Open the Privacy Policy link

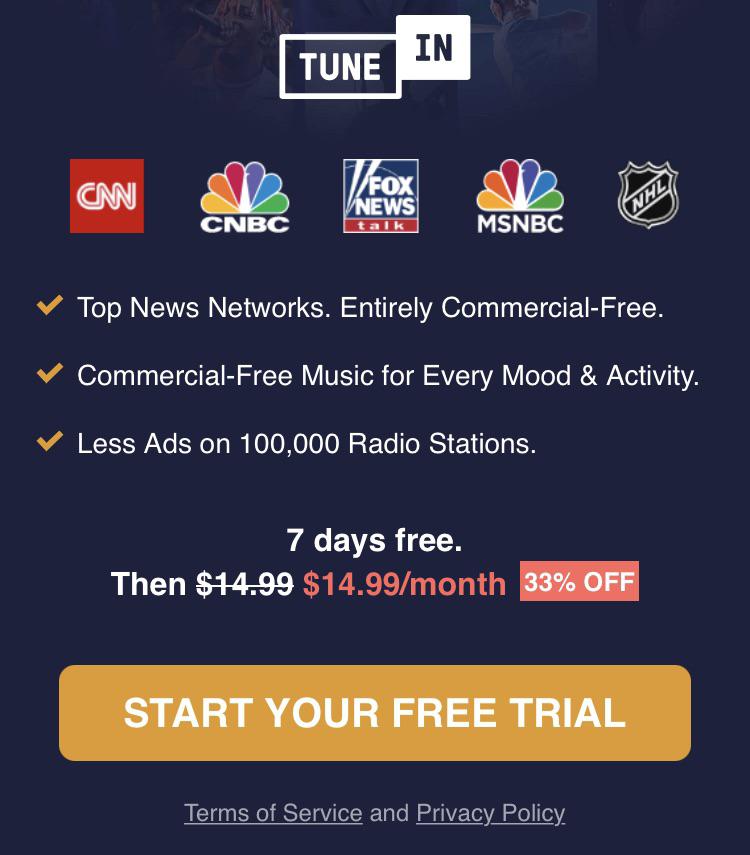[x=490, y=813]
